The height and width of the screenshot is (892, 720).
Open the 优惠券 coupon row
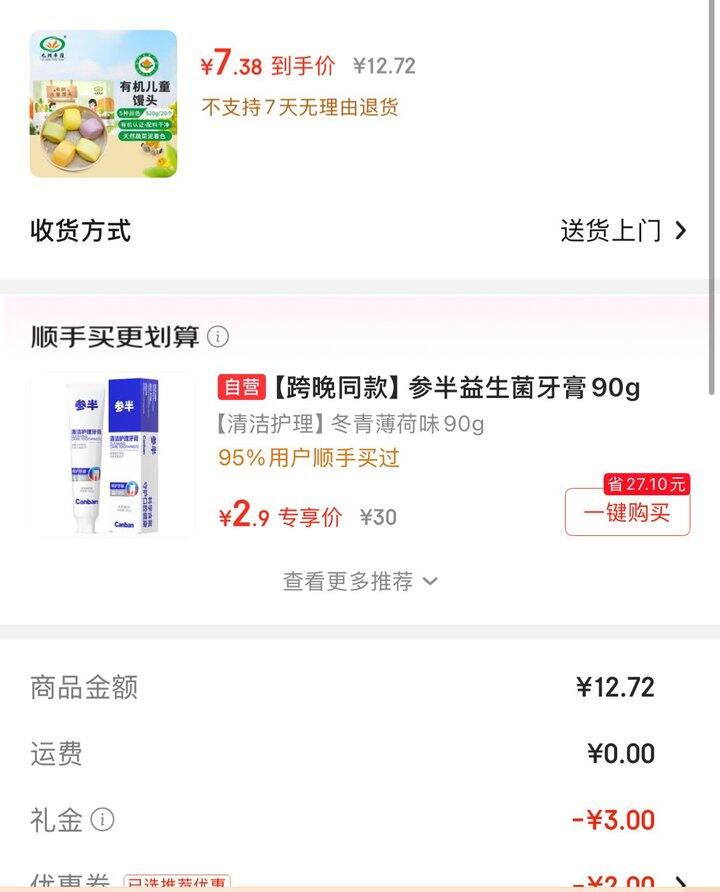pyautogui.click(x=360, y=882)
